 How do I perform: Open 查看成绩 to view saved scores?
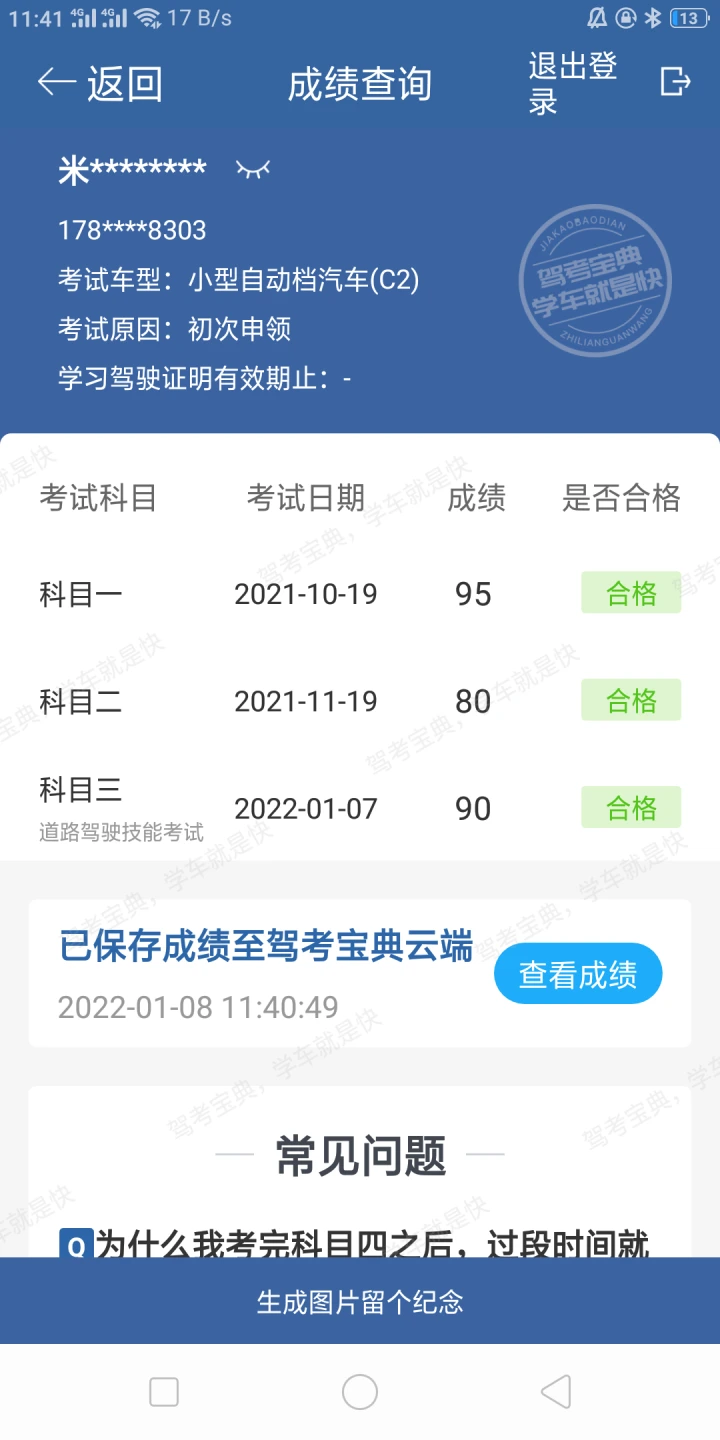click(578, 973)
